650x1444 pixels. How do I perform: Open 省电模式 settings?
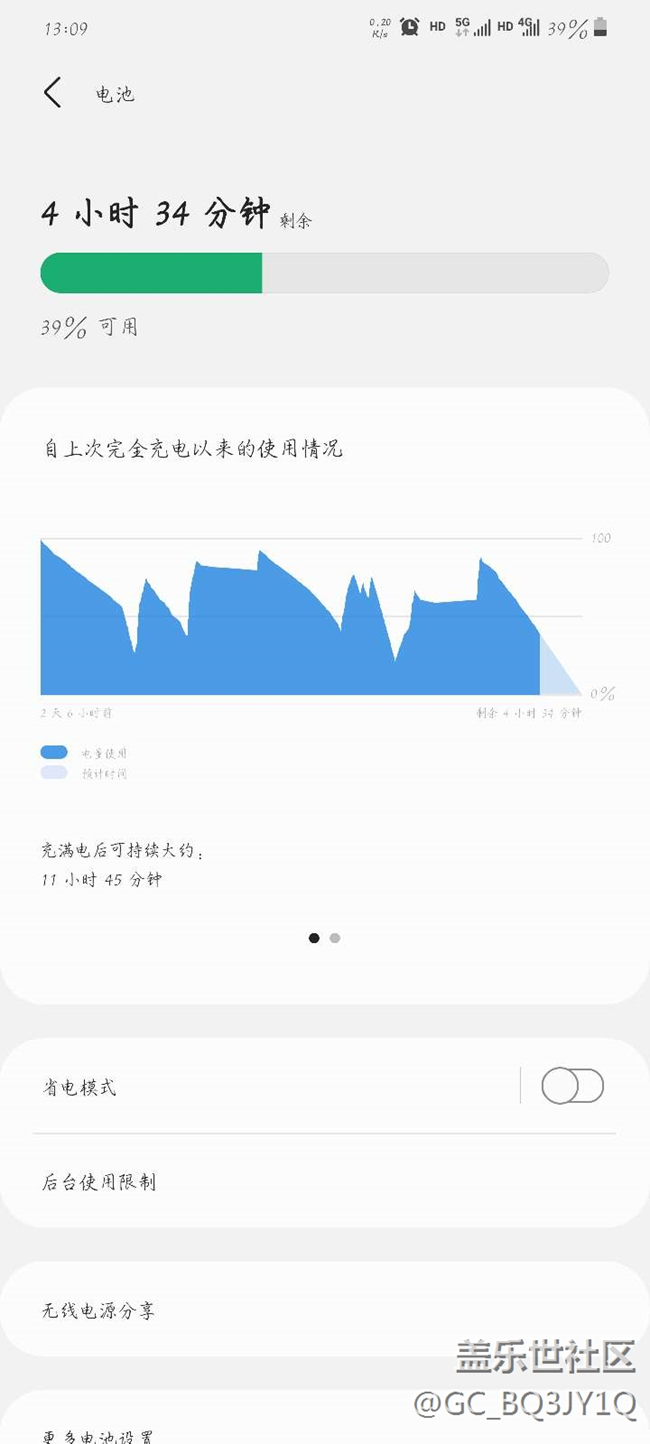point(260,1087)
